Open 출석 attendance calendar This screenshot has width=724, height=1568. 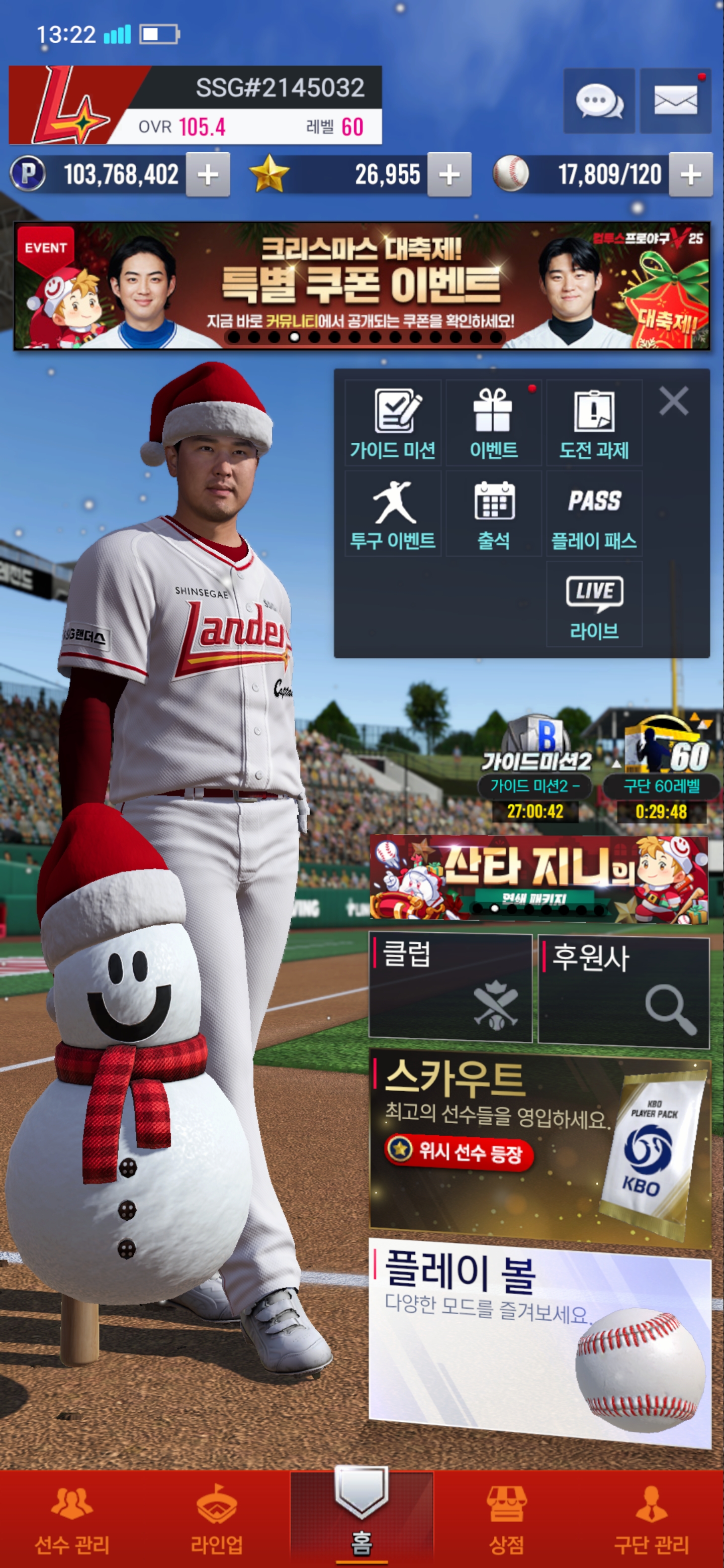(493, 514)
